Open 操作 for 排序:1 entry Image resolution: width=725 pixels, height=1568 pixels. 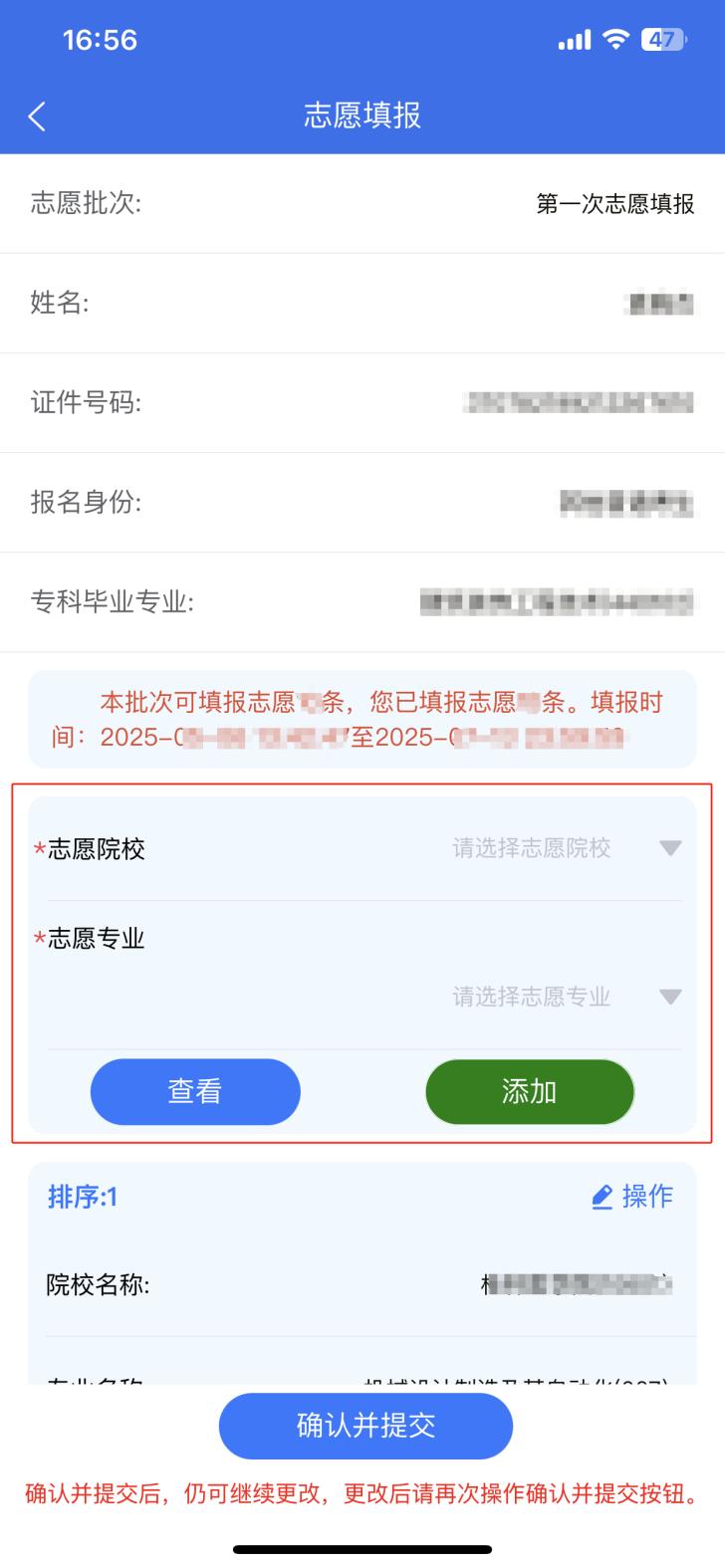coord(632,1196)
